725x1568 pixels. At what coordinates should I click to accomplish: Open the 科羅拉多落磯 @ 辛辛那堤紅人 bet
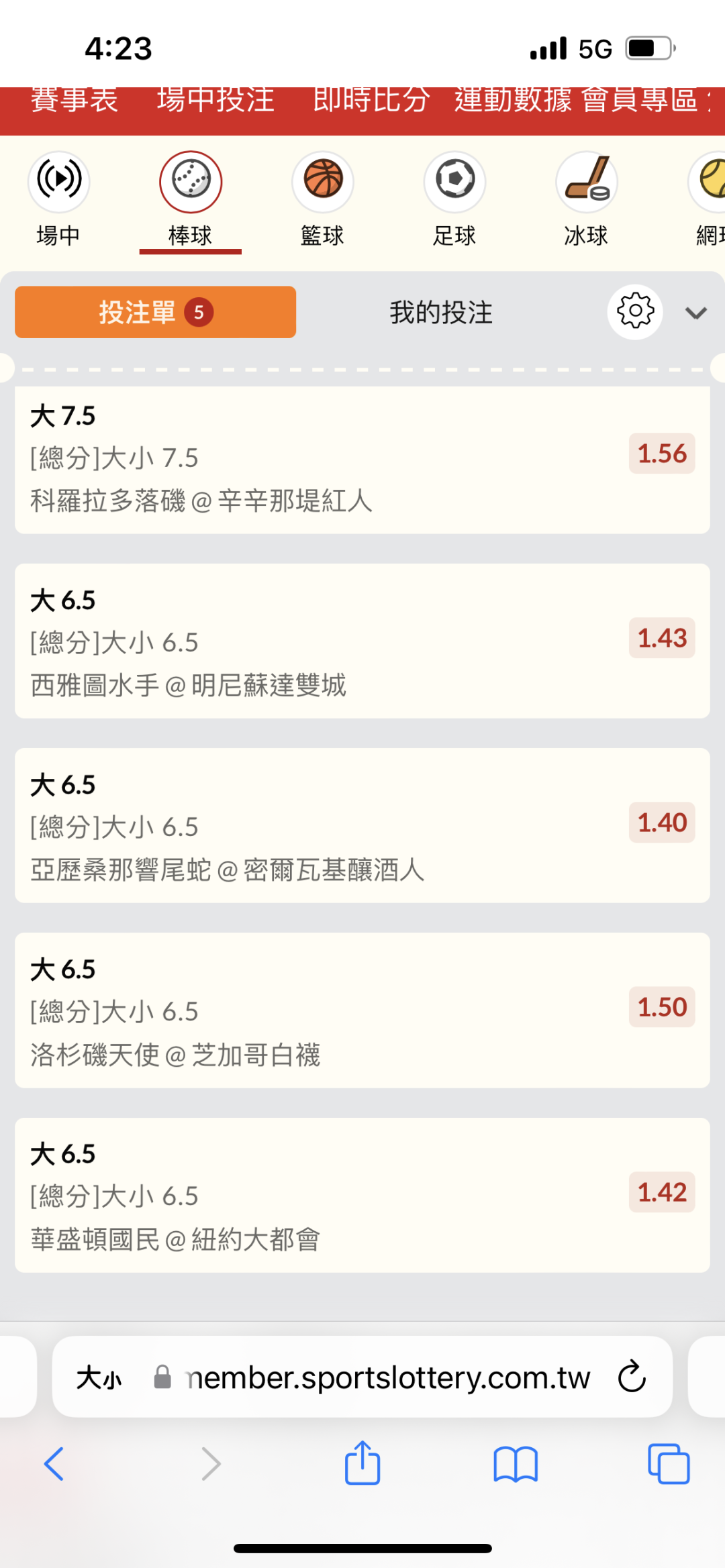coord(201,501)
